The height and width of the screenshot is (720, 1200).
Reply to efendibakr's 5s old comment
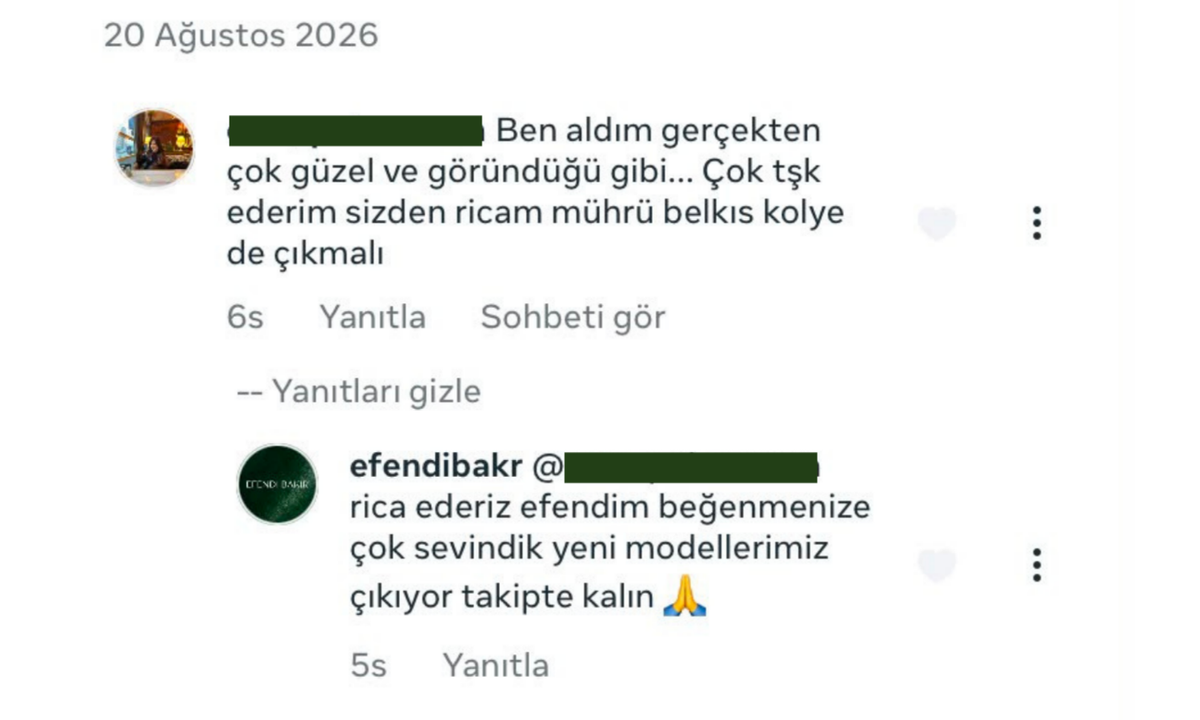click(496, 665)
